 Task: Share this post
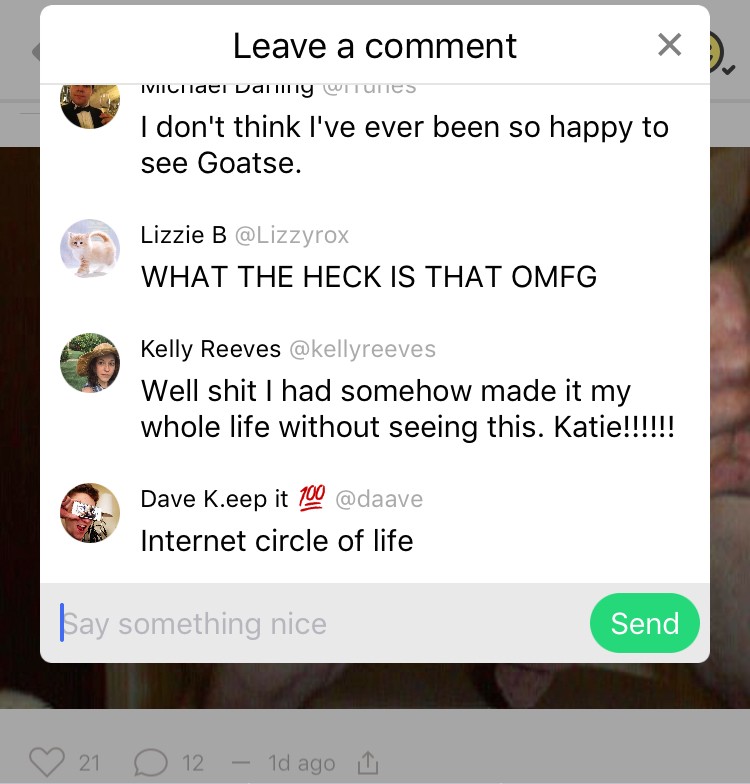point(367,763)
